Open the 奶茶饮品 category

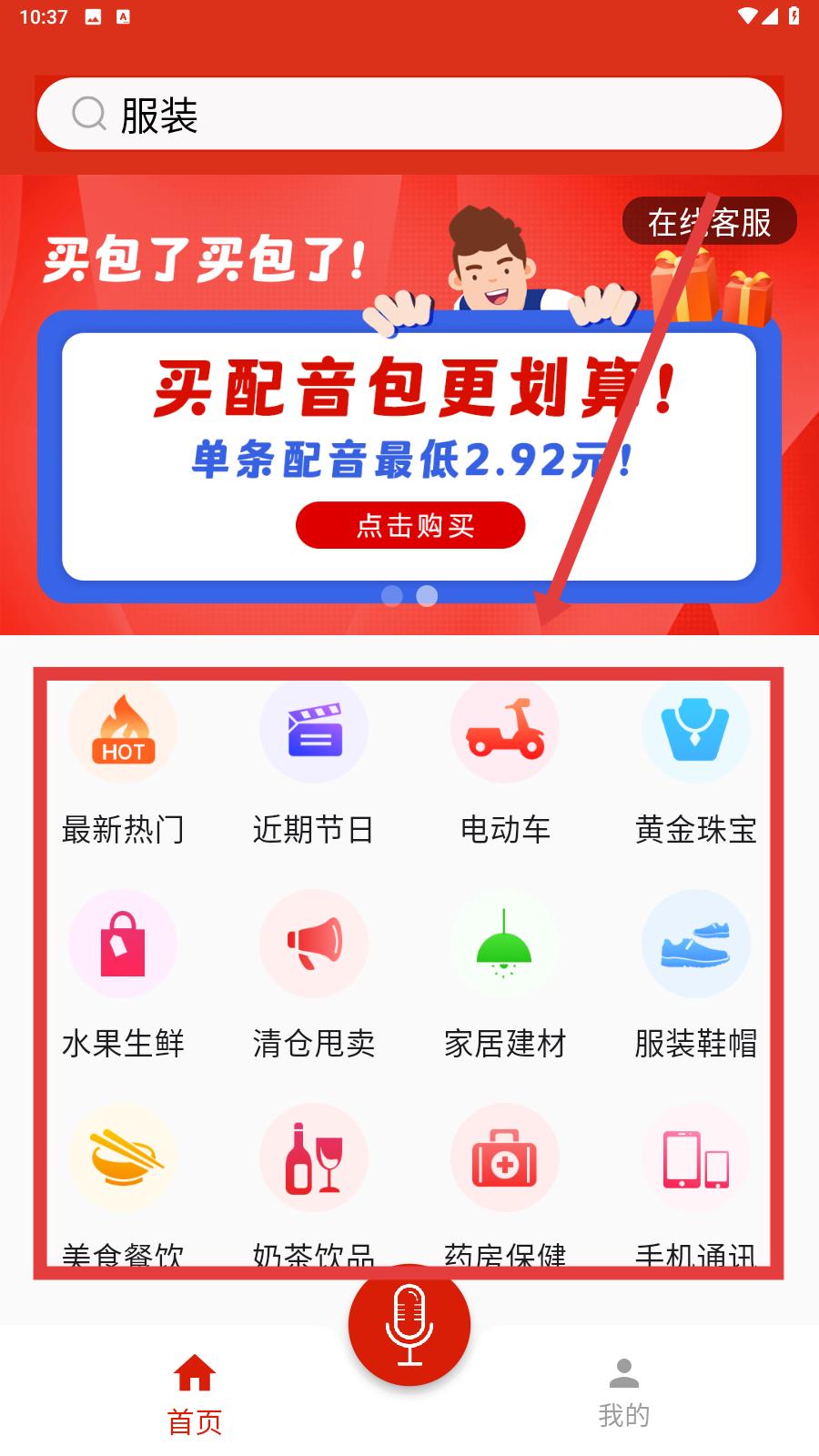pyautogui.click(x=314, y=1174)
